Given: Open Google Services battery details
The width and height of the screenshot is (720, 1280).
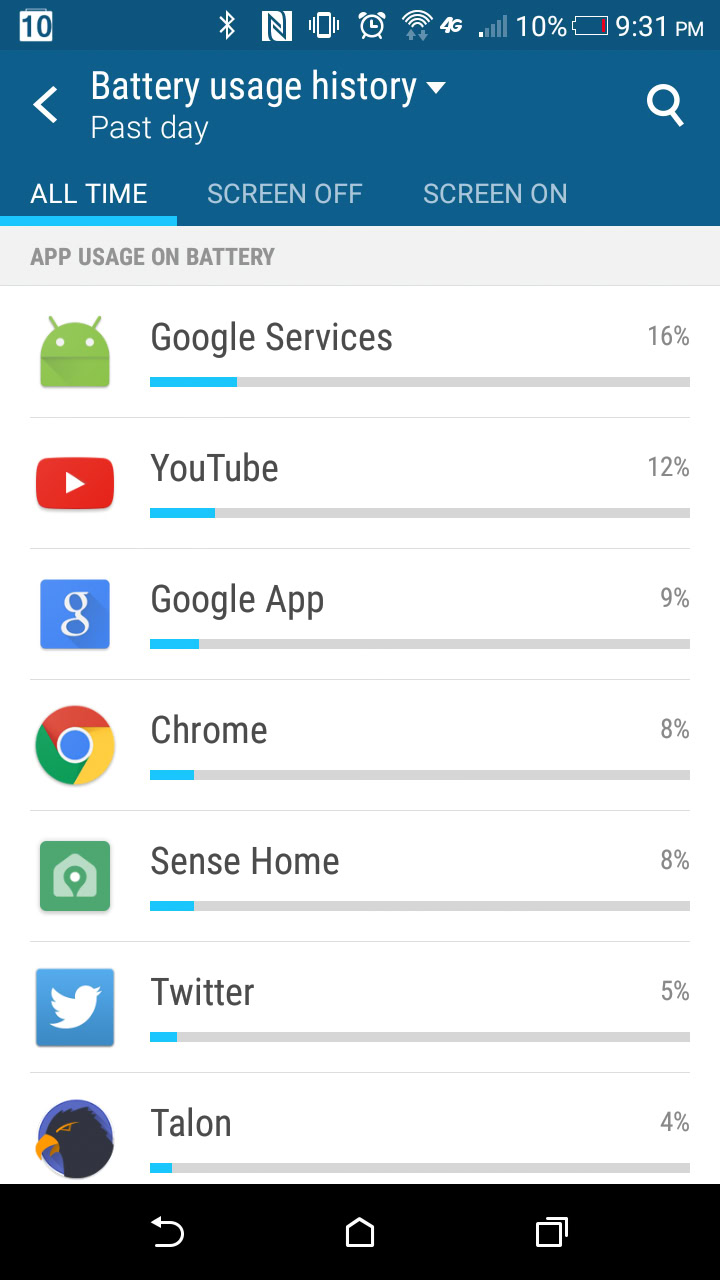Looking at the screenshot, I should tap(360, 352).
